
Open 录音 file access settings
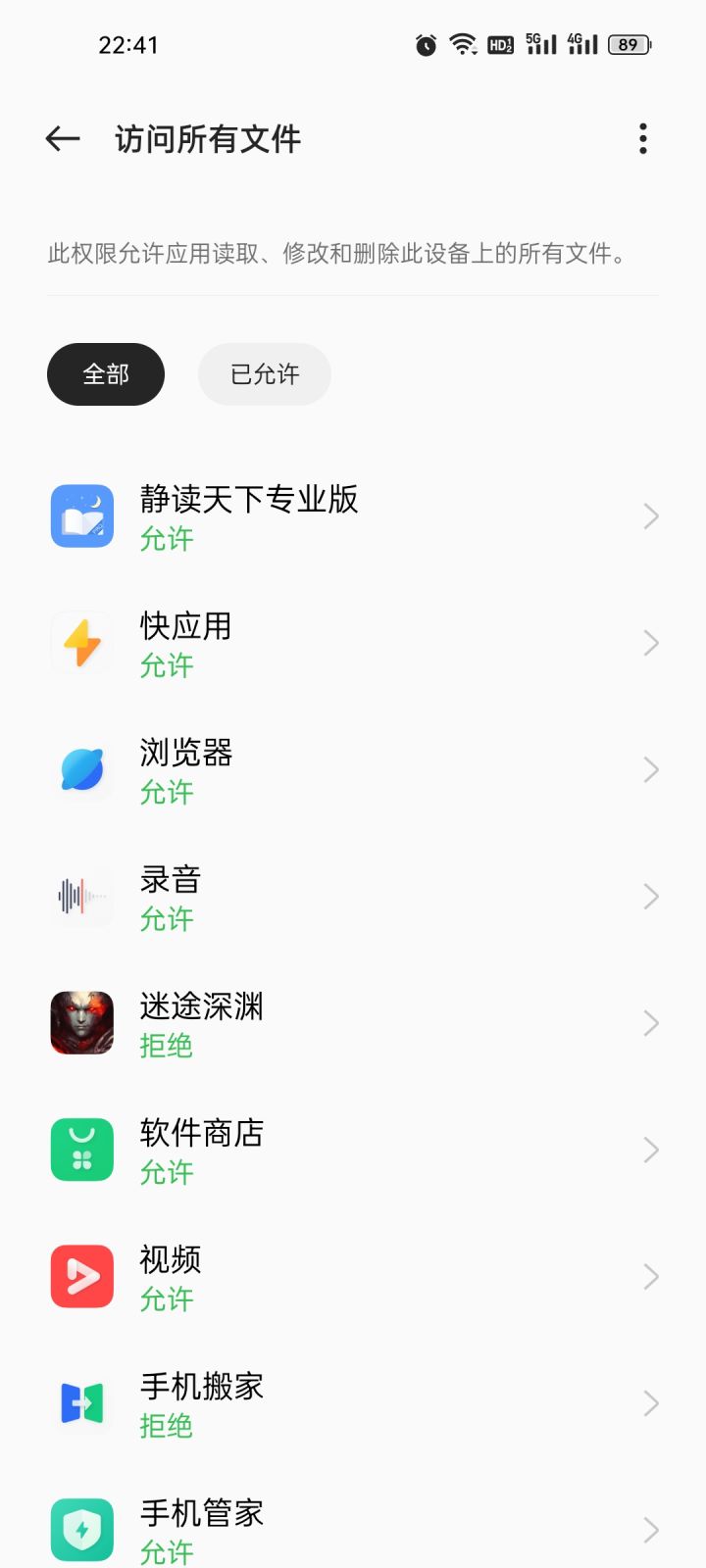[x=353, y=897]
